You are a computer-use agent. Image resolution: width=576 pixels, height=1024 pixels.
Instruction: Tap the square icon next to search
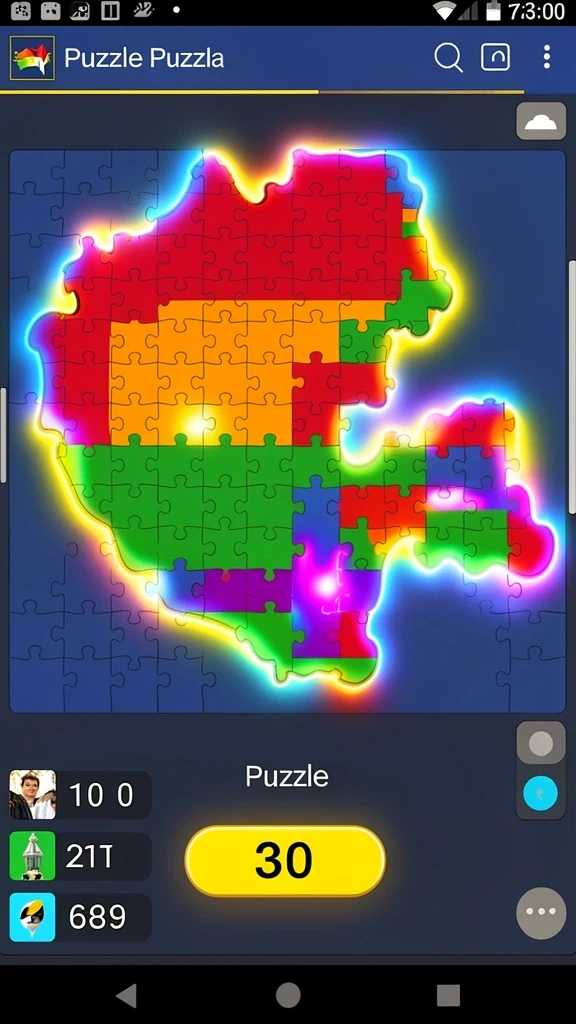point(495,57)
